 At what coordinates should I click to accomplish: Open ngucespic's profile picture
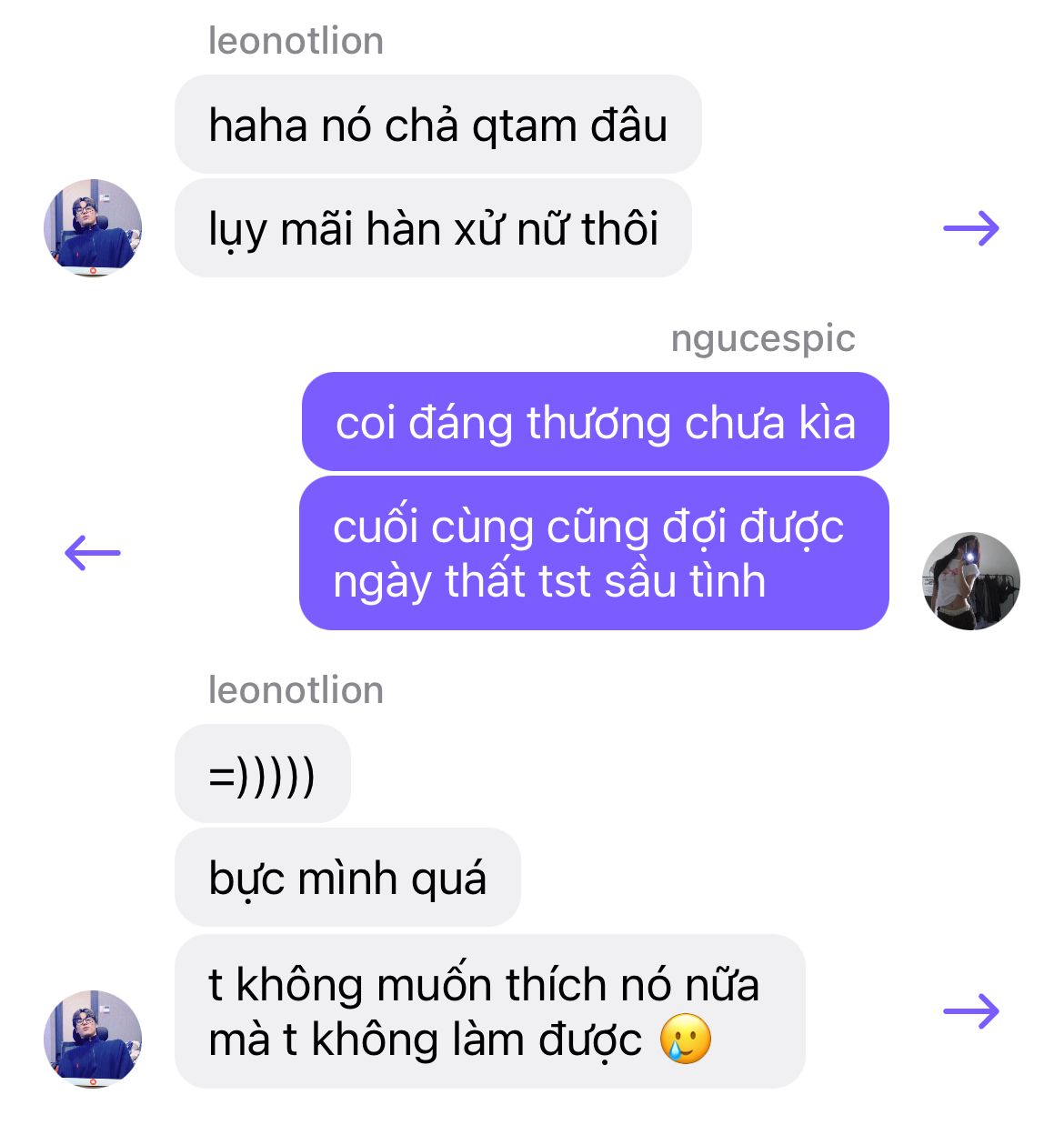click(970, 581)
